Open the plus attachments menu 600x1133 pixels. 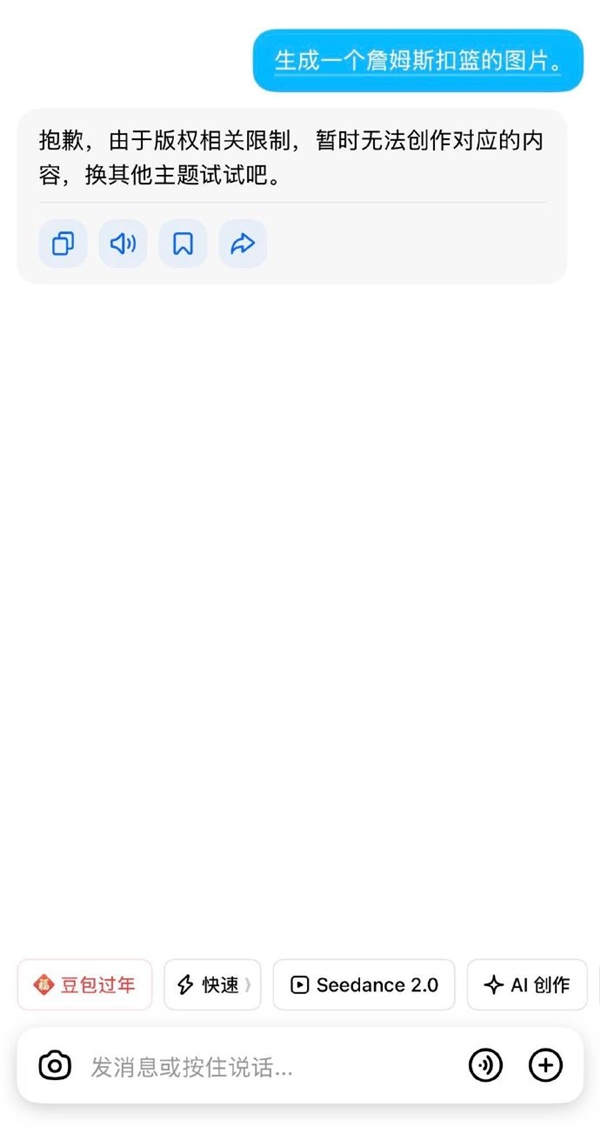545,1066
